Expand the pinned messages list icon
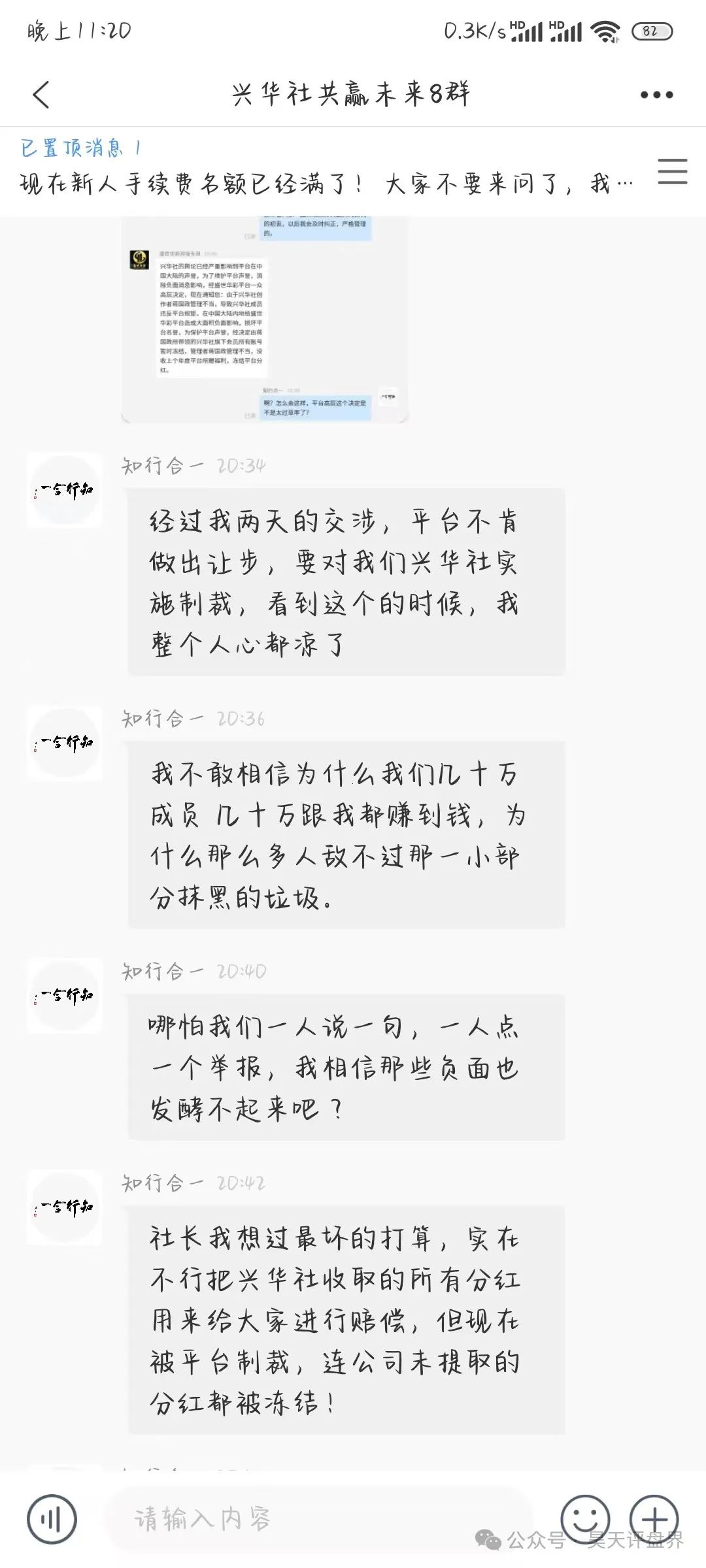 point(672,172)
